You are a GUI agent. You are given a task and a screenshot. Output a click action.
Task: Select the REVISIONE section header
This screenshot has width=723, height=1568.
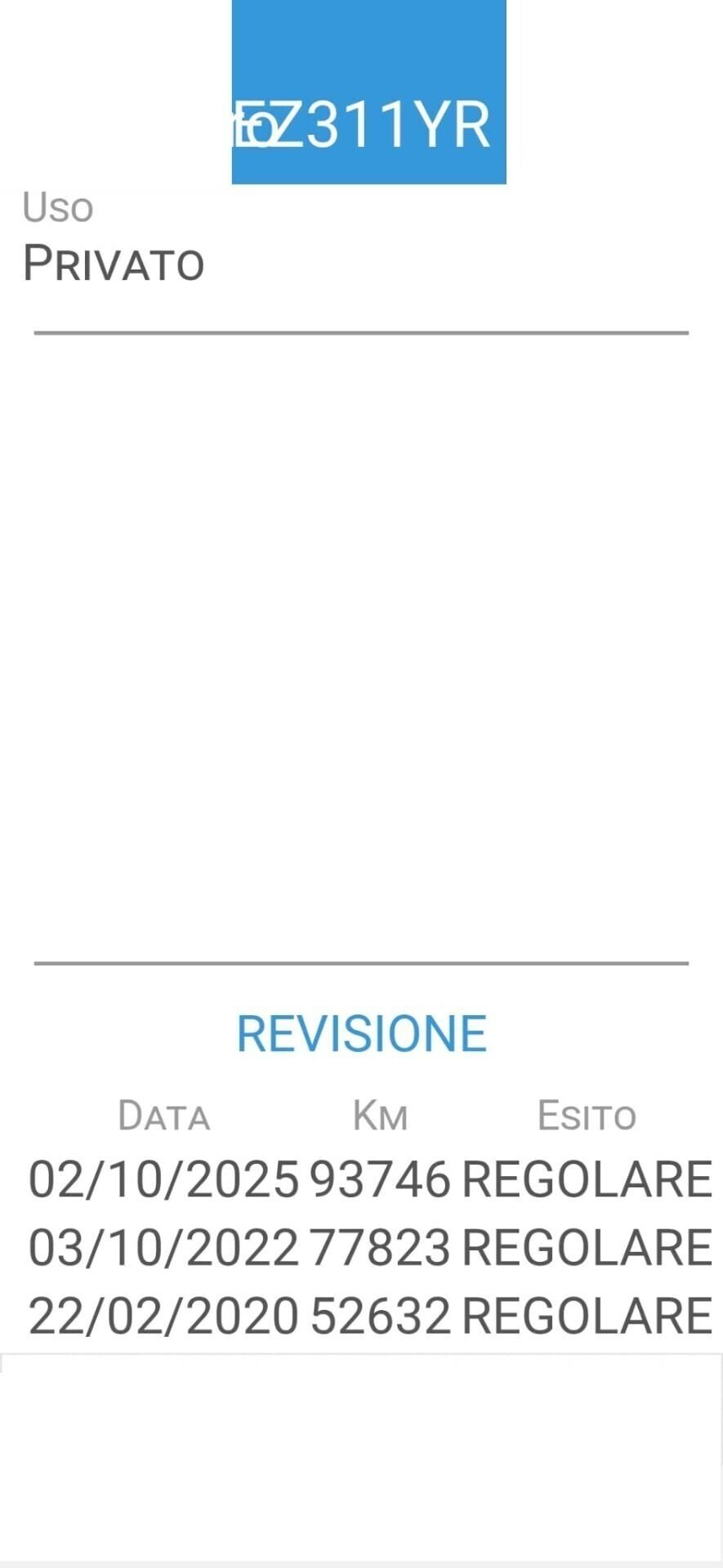(361, 1031)
